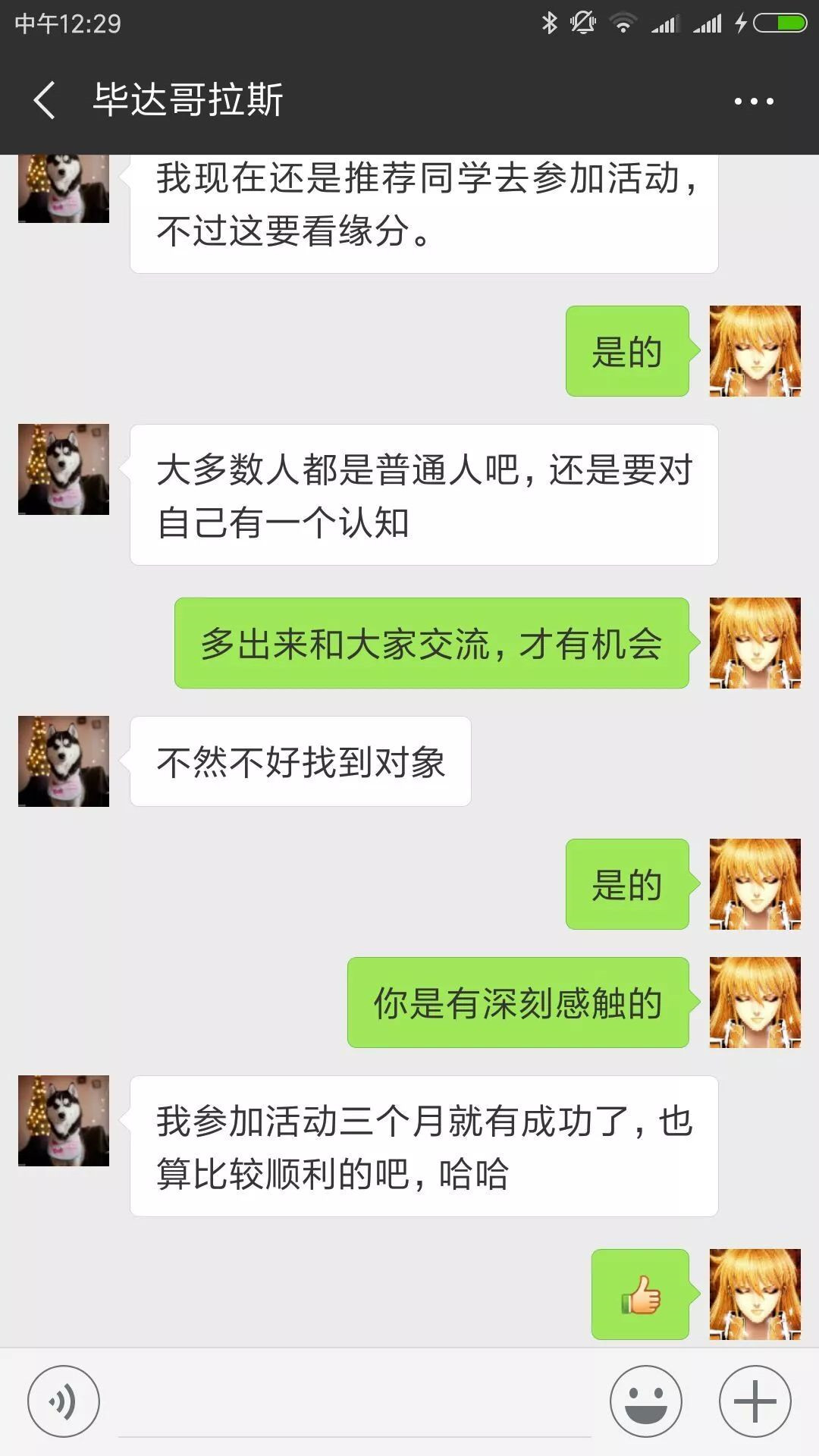This screenshot has width=819, height=1456.
Task: Open the emoji sticker picker
Action: click(645, 1401)
